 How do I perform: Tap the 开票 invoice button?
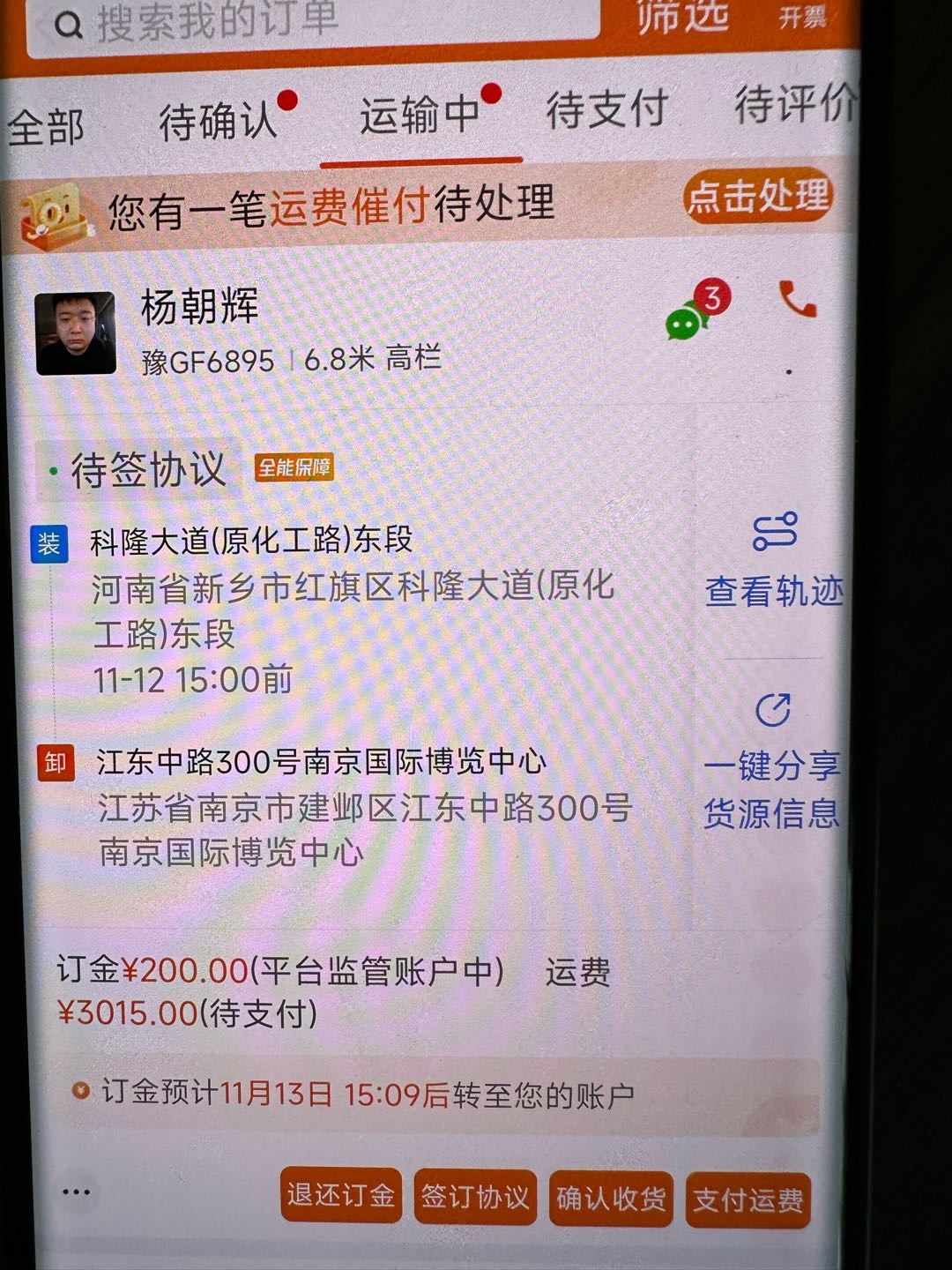(801, 18)
